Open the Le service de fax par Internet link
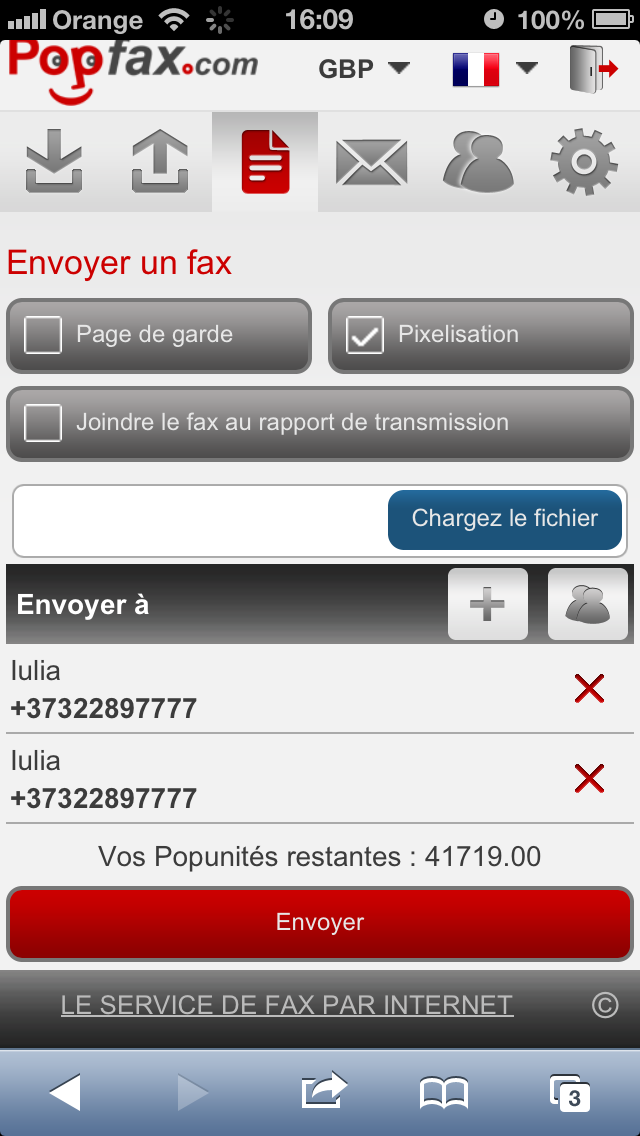This screenshot has width=640, height=1136. click(287, 1005)
